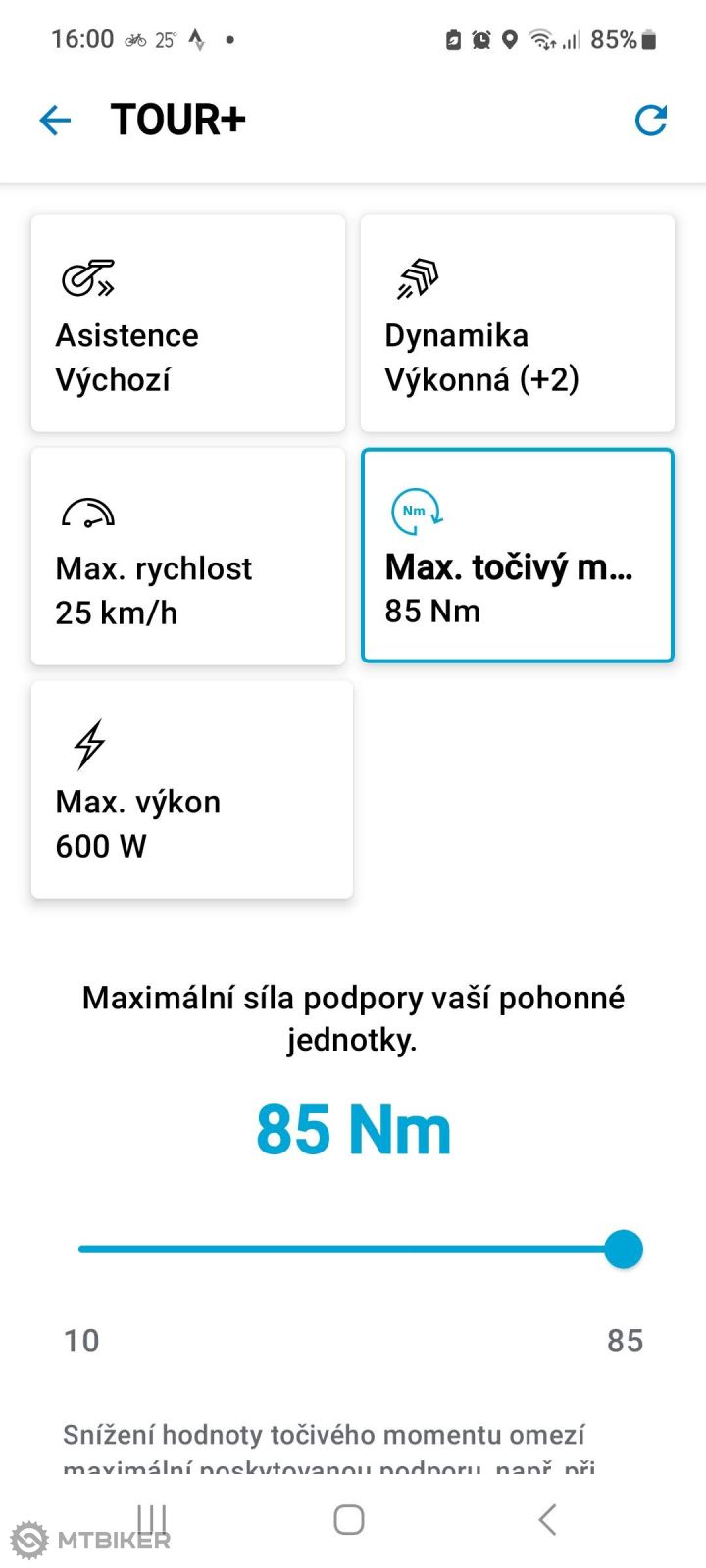Screen dimensions: 706x1568
Task: Open the Max. výkon 600 W card
Action: coord(192,790)
